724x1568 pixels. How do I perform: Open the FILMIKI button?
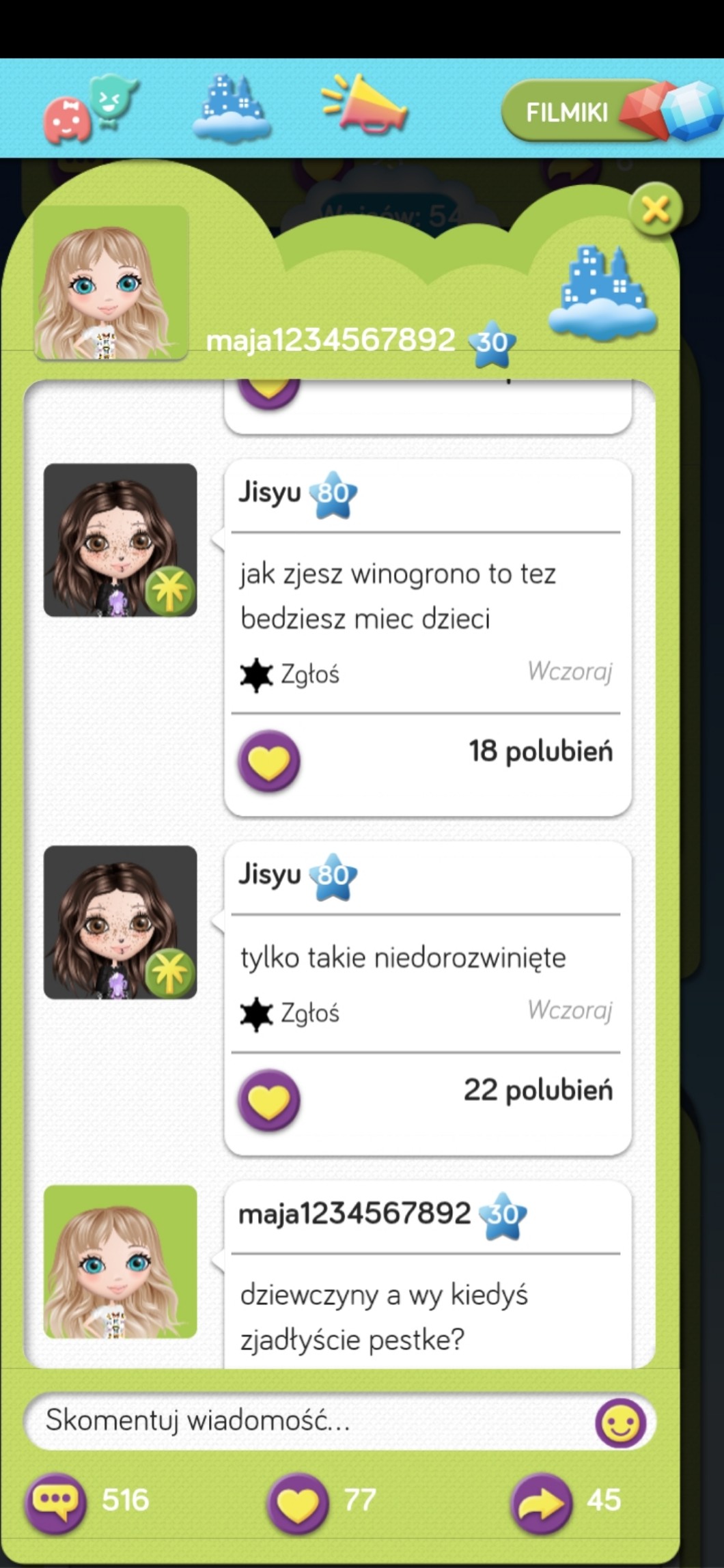tap(567, 111)
